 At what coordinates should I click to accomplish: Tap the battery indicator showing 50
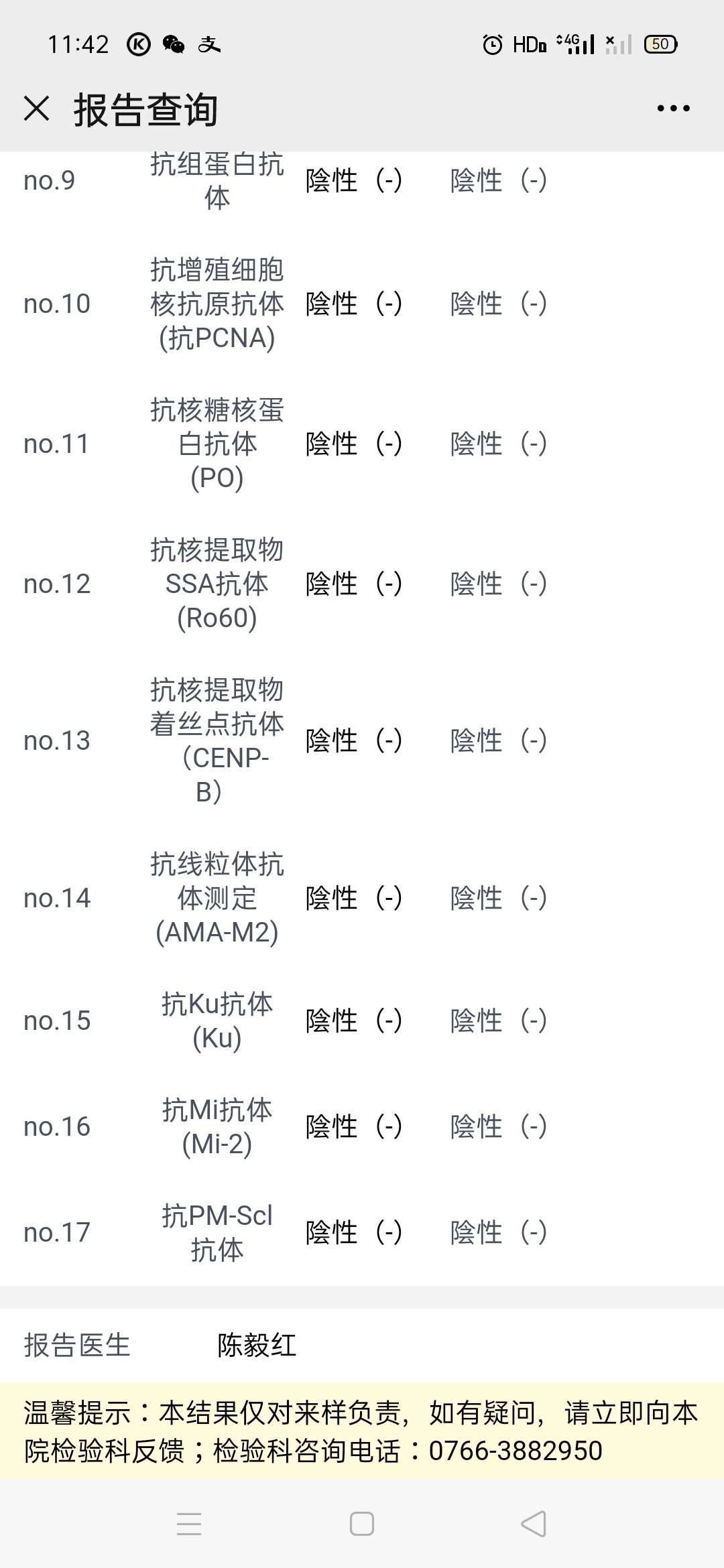point(660,44)
